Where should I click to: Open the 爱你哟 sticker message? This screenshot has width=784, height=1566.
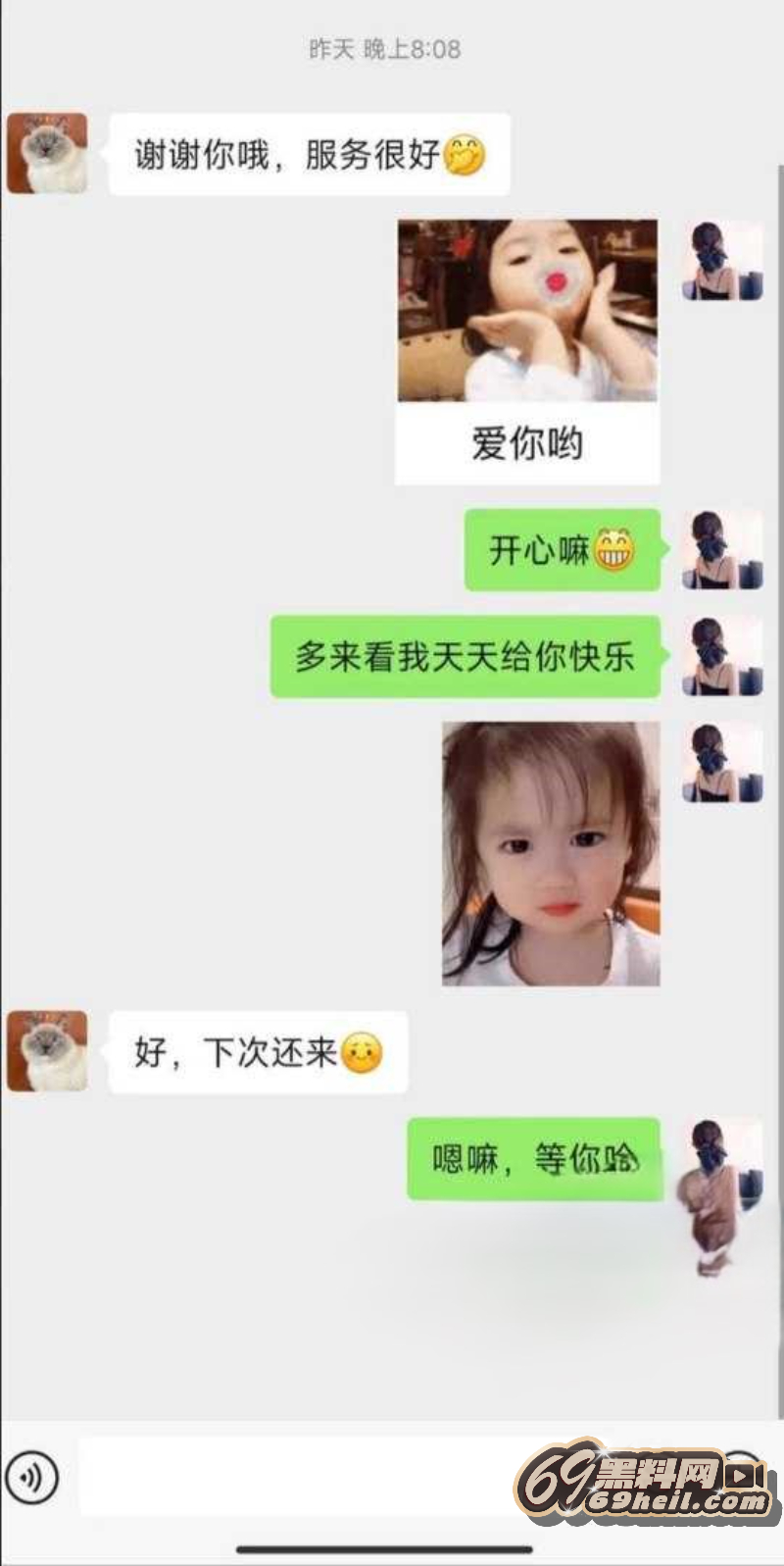tap(527, 351)
